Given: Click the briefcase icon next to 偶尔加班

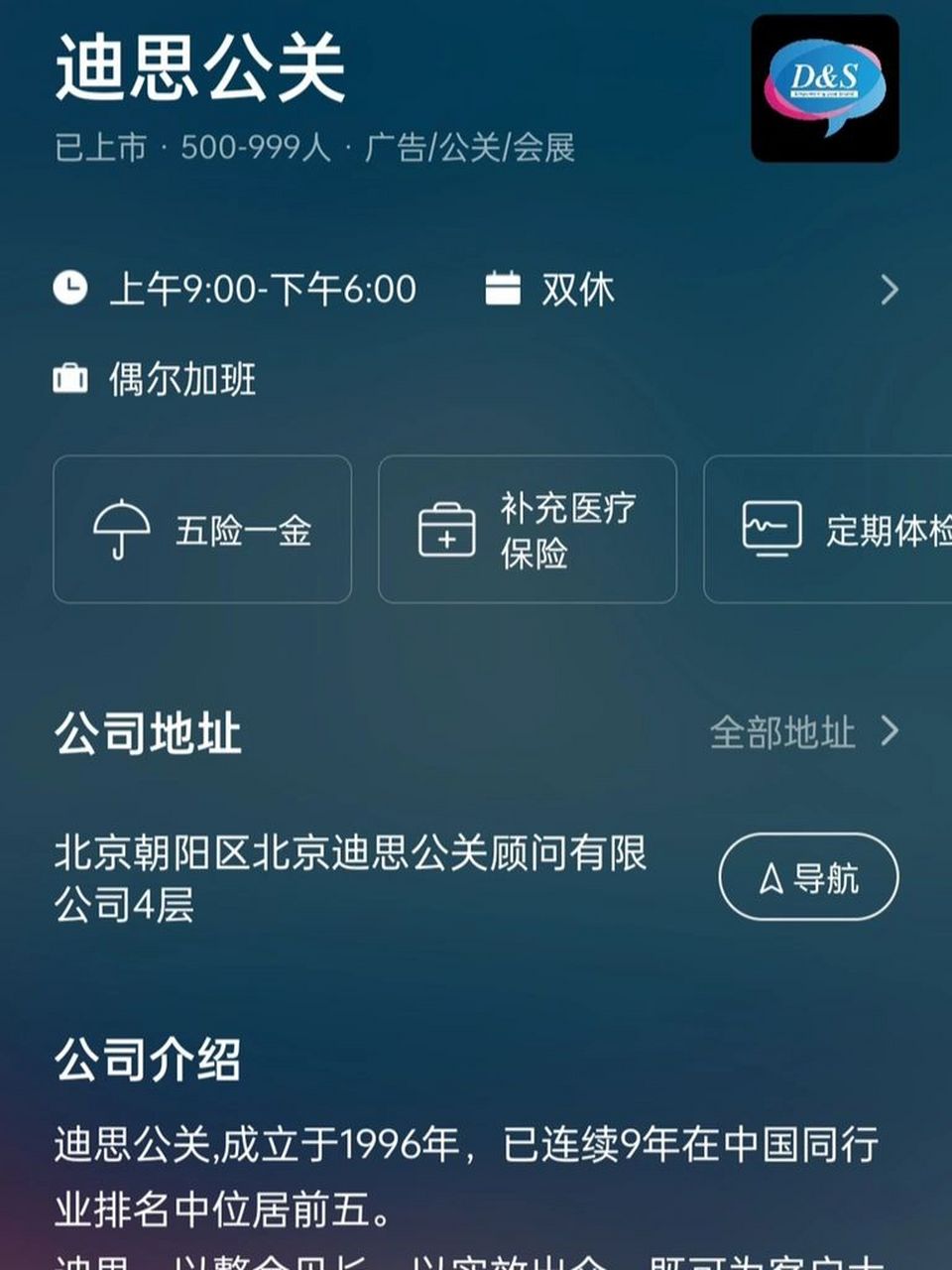Looking at the screenshot, I should tap(69, 378).
